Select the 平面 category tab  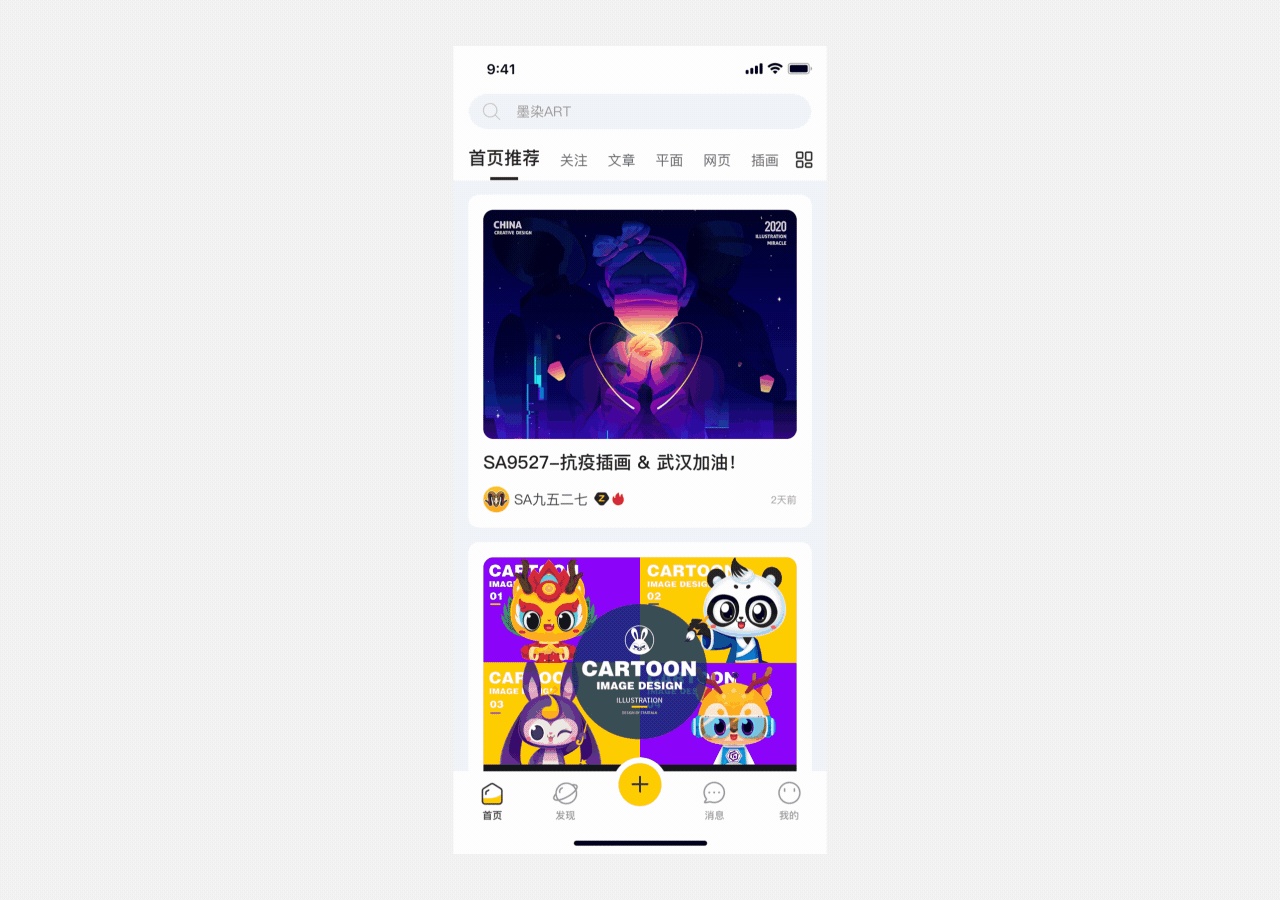(x=669, y=160)
